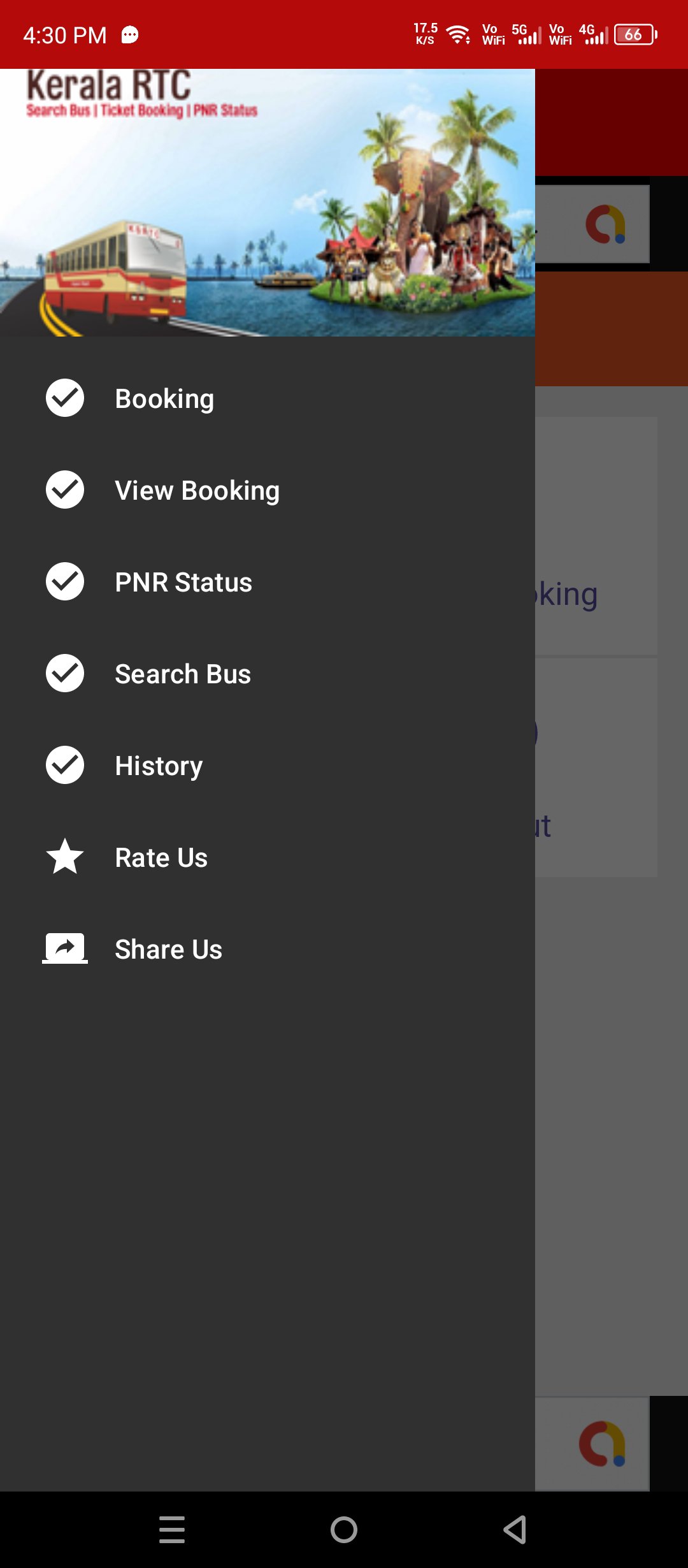Screen dimensions: 688x1568
Task: Select View Booking from the drawer
Action: click(196, 490)
